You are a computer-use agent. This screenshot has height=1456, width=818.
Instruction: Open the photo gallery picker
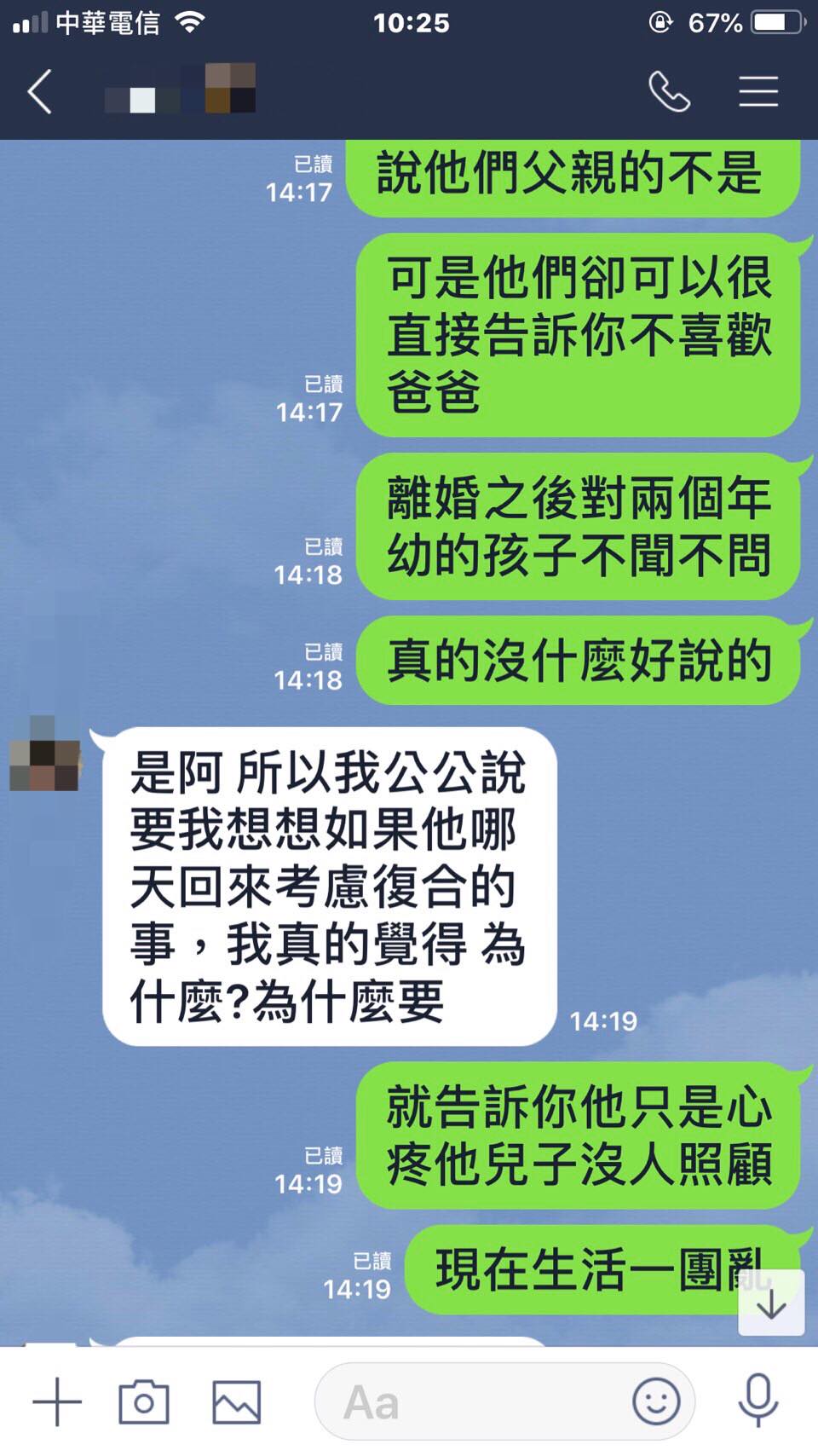click(236, 1401)
